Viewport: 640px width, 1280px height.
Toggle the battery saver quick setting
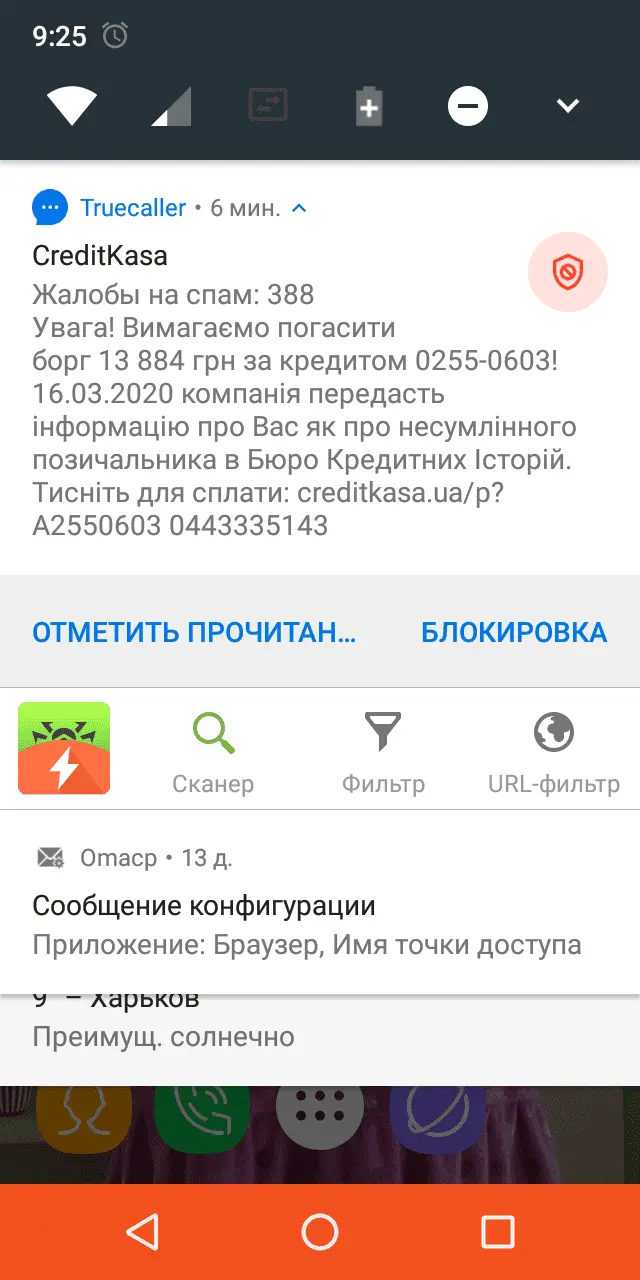tap(369, 105)
